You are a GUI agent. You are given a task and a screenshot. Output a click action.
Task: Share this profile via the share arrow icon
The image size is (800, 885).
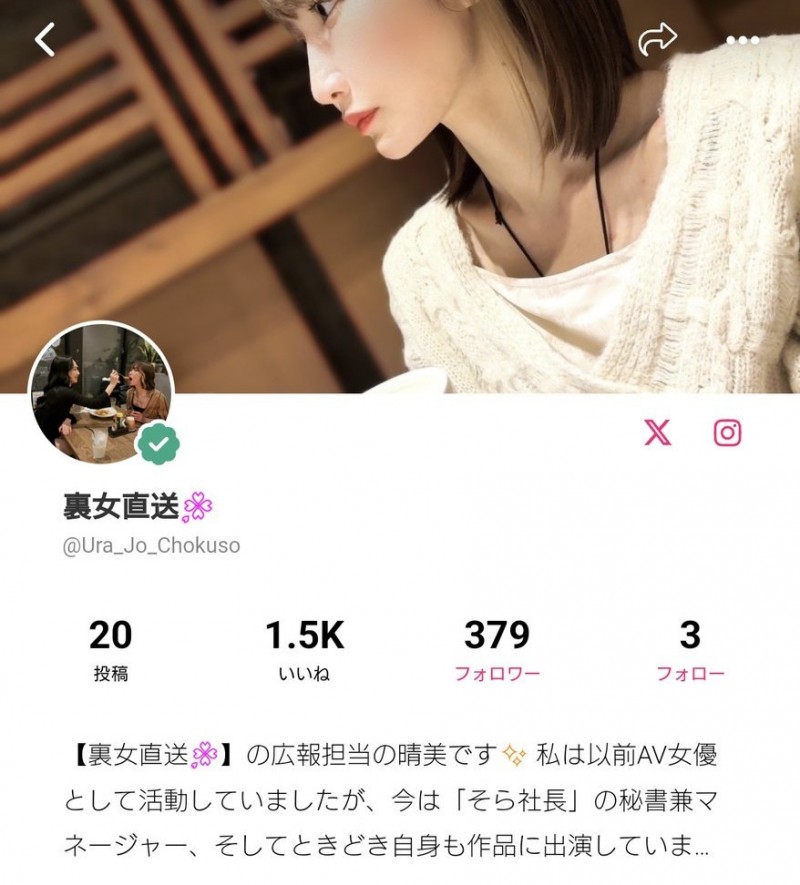[659, 36]
